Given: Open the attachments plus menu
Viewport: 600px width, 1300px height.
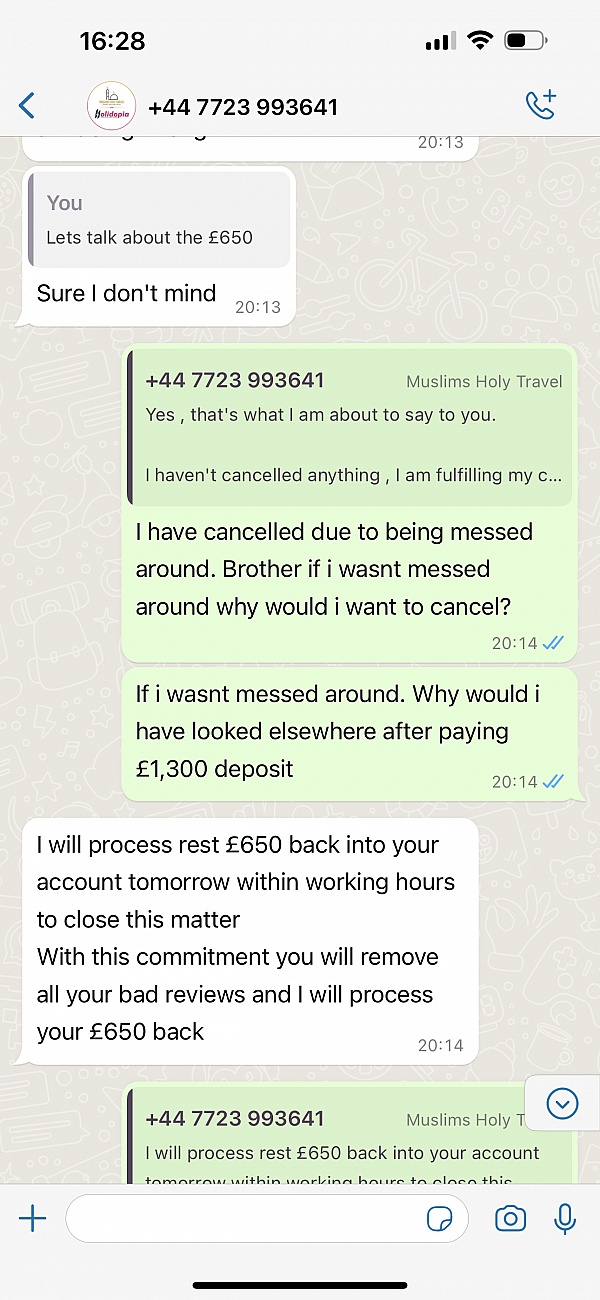Looking at the screenshot, I should point(32,1218).
